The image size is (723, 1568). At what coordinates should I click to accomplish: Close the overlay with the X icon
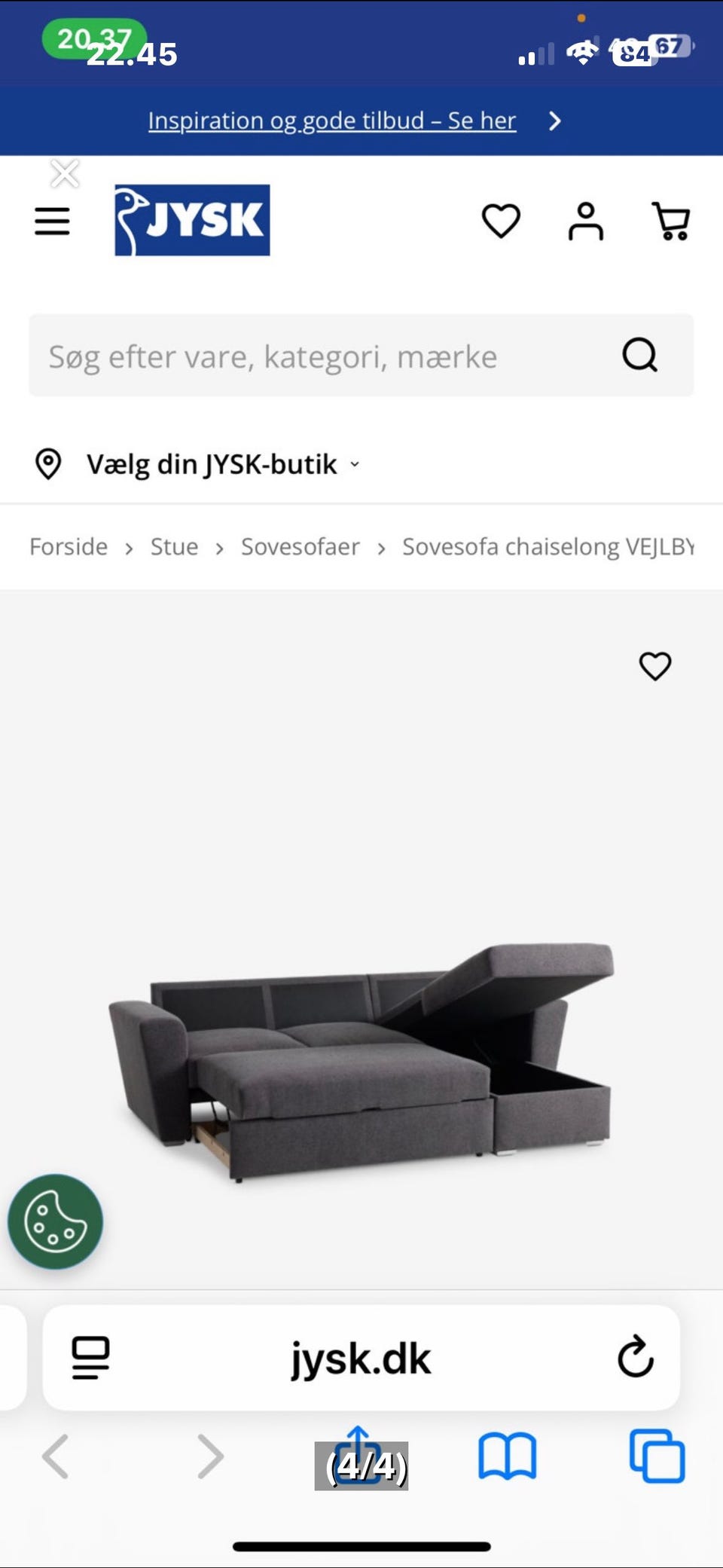(65, 173)
